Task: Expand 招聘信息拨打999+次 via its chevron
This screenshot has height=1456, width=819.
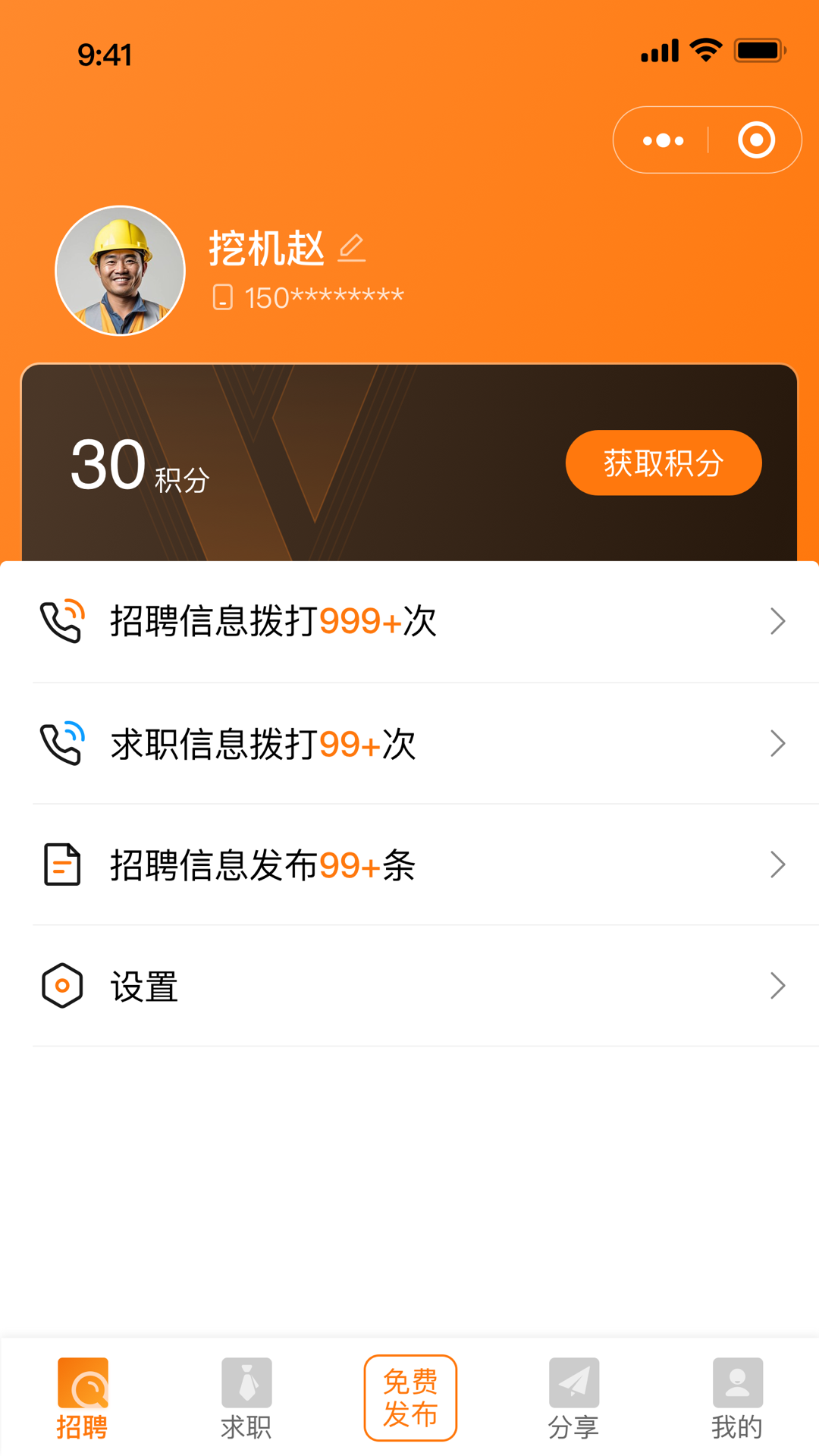Action: (777, 620)
